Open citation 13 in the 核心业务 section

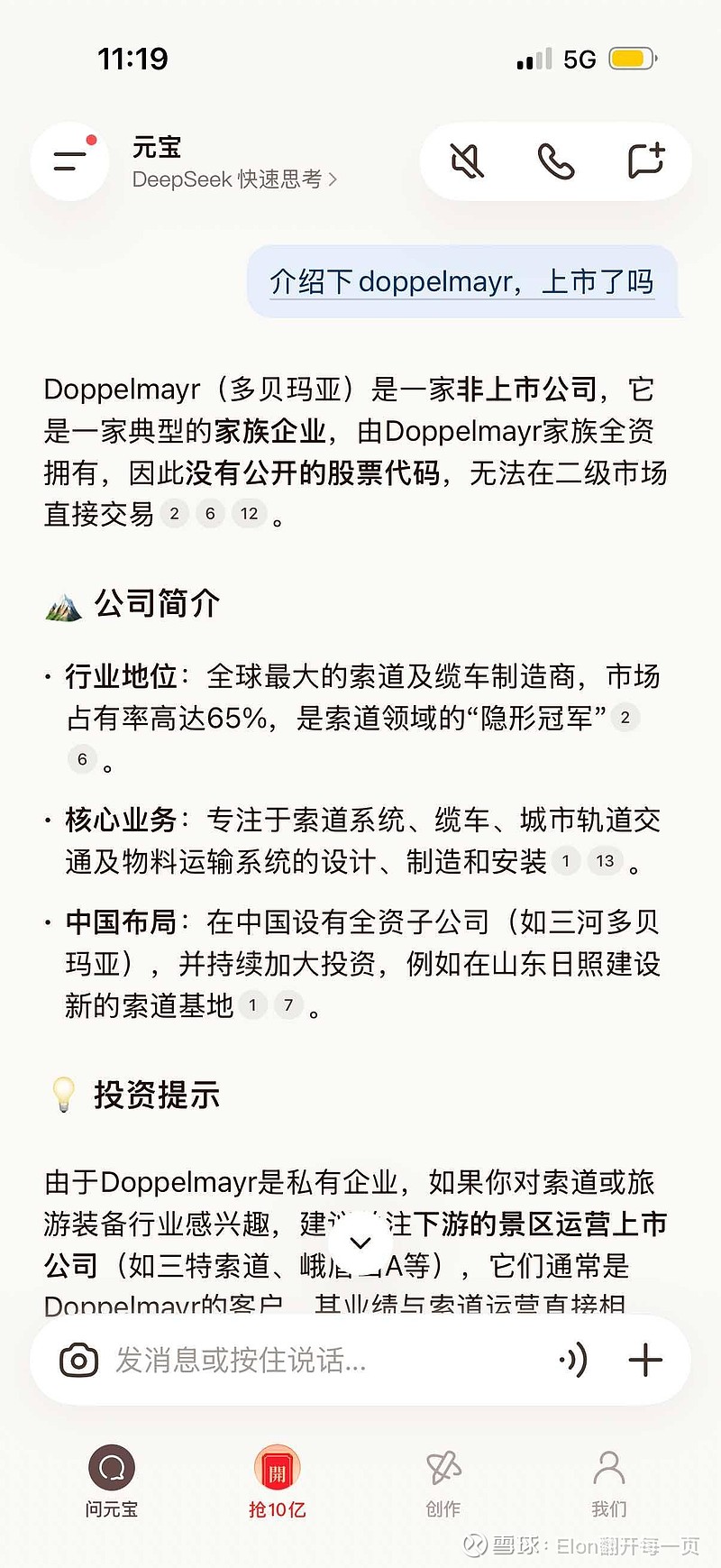pyautogui.click(x=606, y=862)
